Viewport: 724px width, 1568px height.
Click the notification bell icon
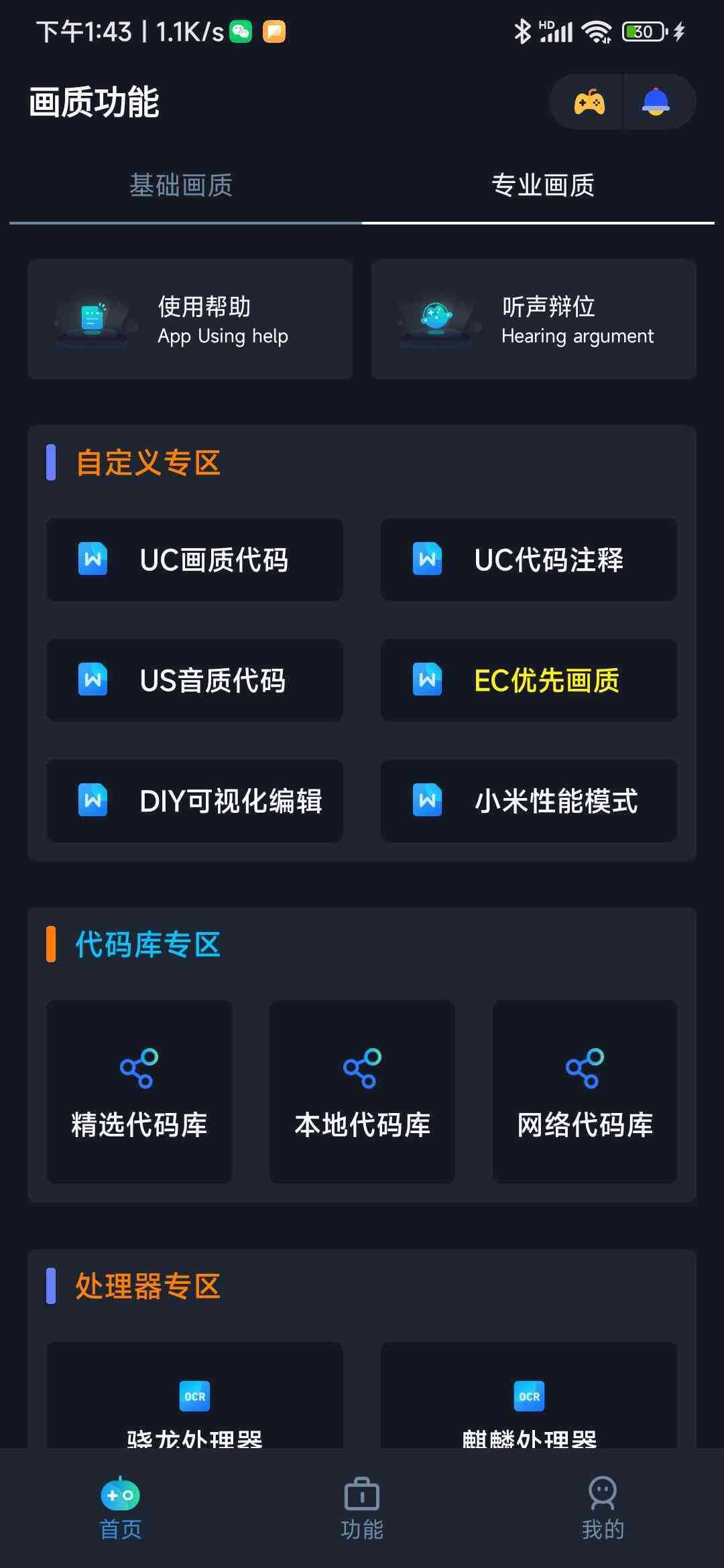(x=657, y=102)
